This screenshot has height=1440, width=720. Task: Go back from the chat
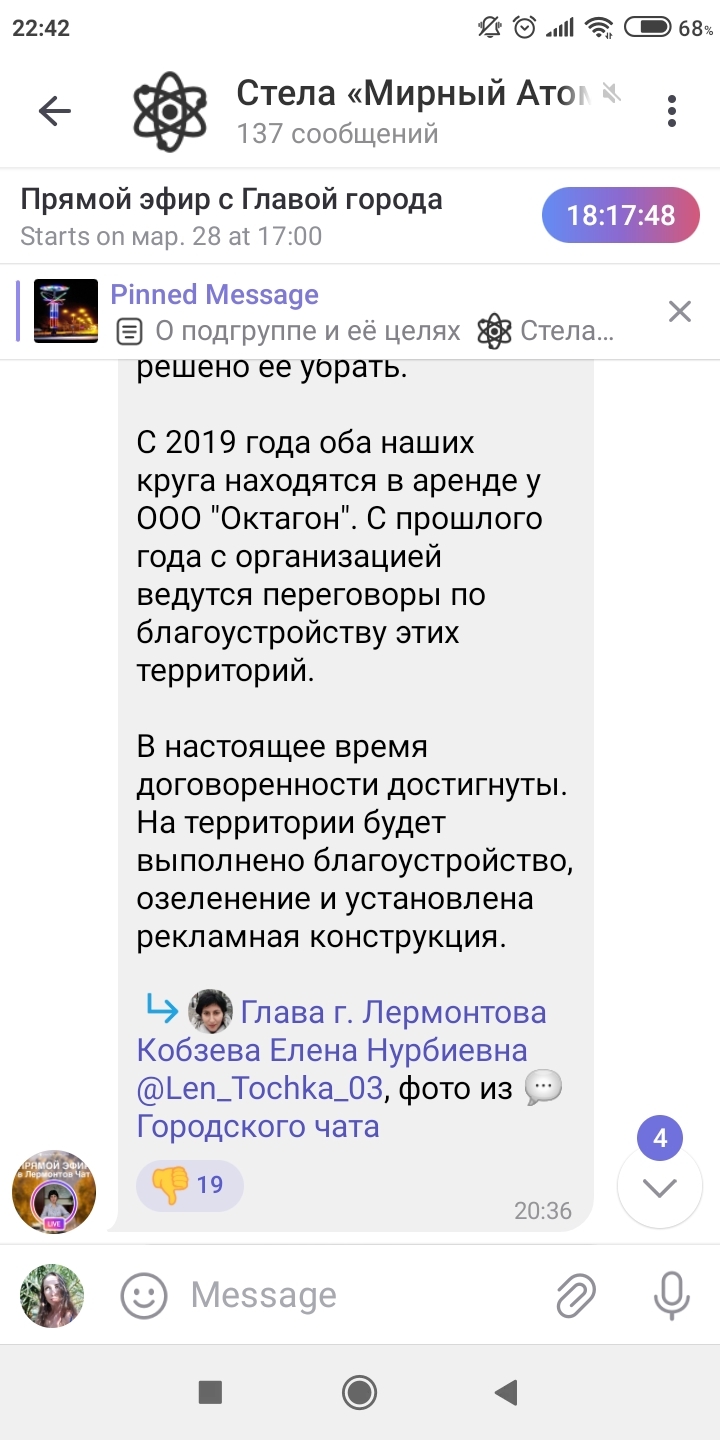tap(55, 111)
